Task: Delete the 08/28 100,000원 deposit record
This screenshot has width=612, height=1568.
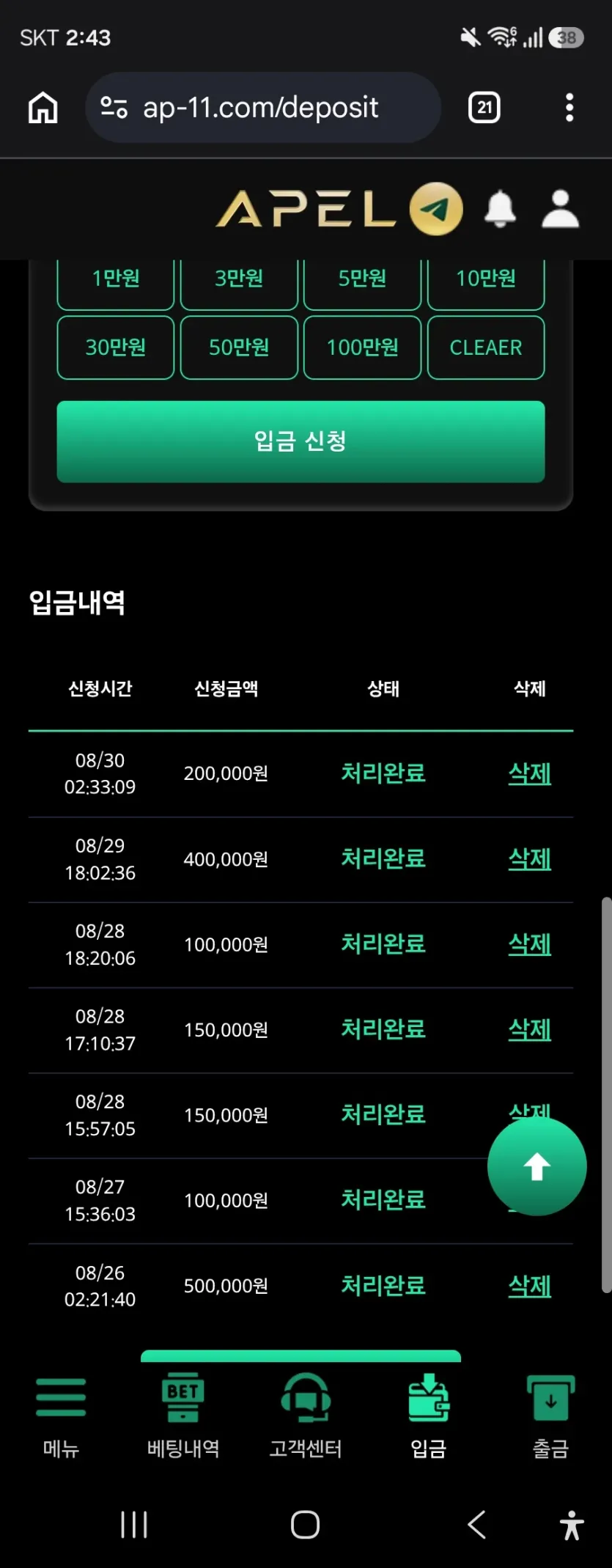Action: tap(530, 944)
